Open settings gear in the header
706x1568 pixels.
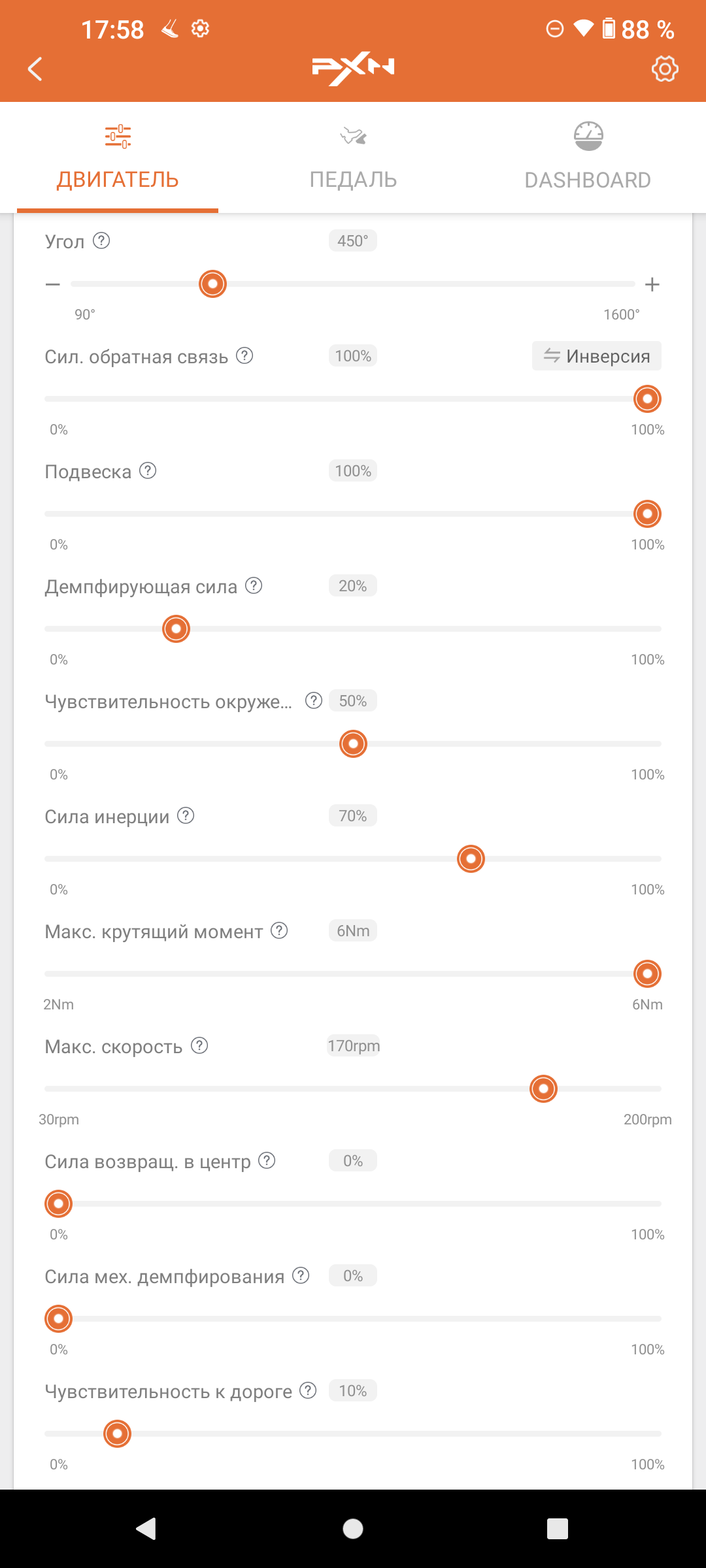(x=665, y=69)
